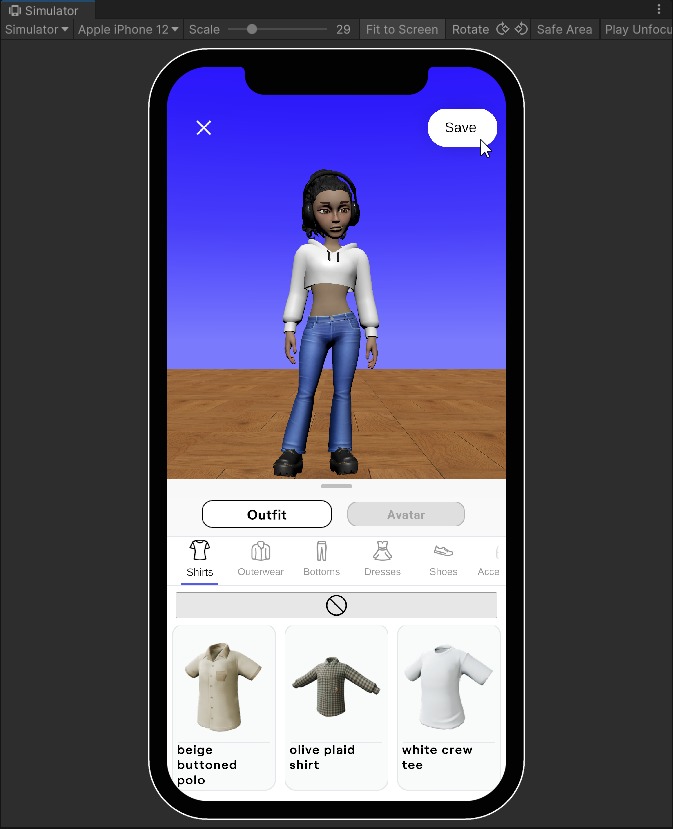Open the Outerwear category
The image size is (673, 829).
pyautogui.click(x=261, y=559)
